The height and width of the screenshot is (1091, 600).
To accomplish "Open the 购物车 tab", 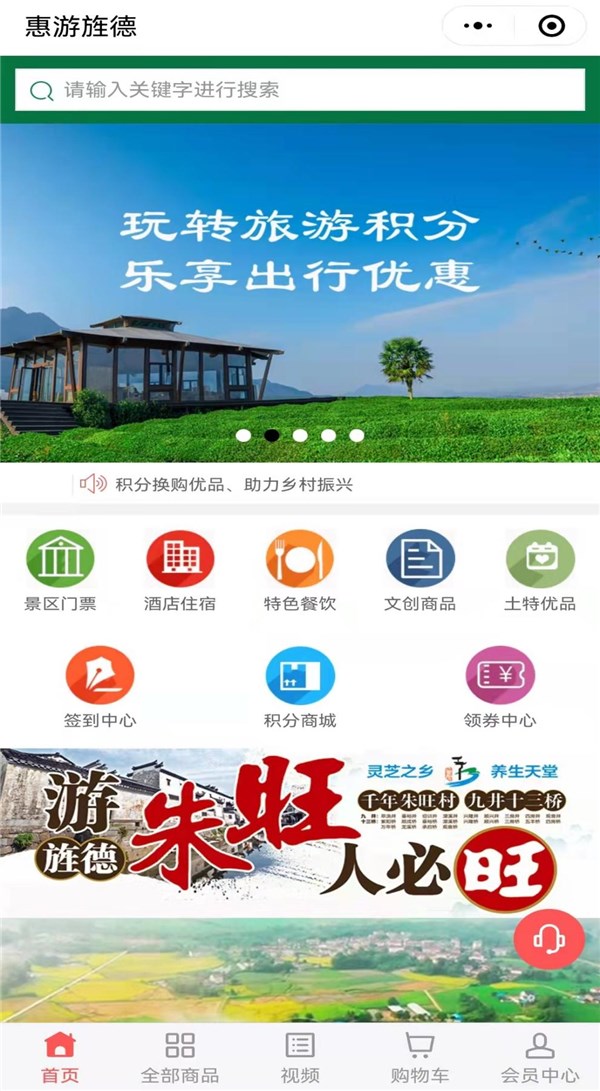I will [420, 1058].
